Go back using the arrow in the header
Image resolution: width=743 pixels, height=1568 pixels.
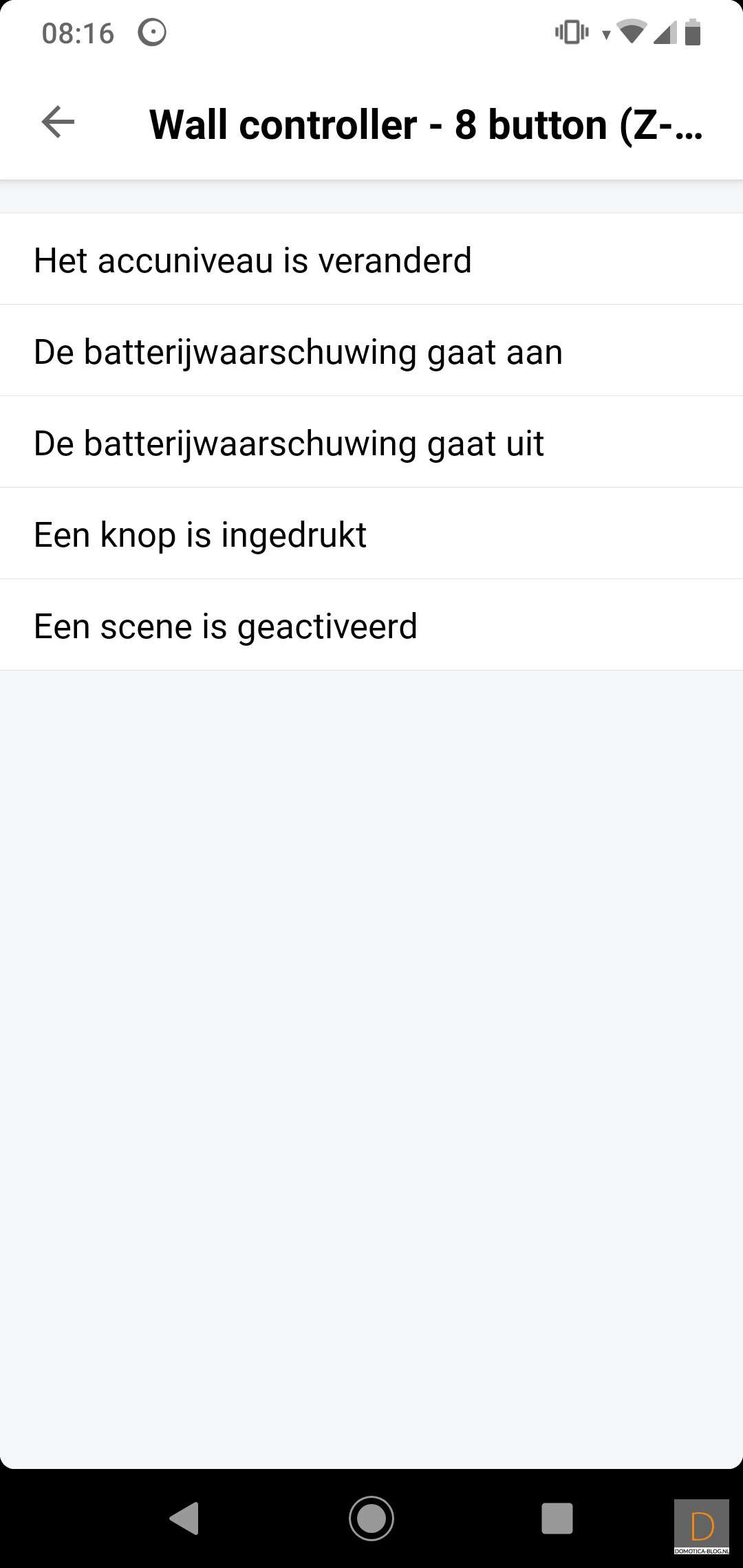pos(58,123)
